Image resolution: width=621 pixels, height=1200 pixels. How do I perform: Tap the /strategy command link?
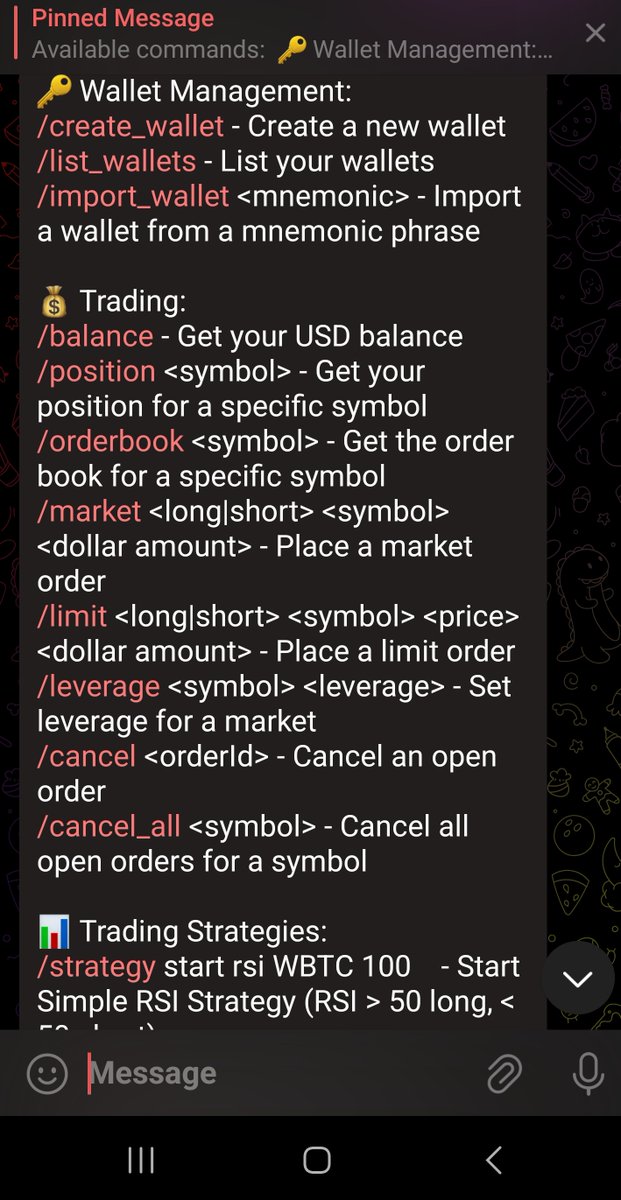tap(96, 966)
